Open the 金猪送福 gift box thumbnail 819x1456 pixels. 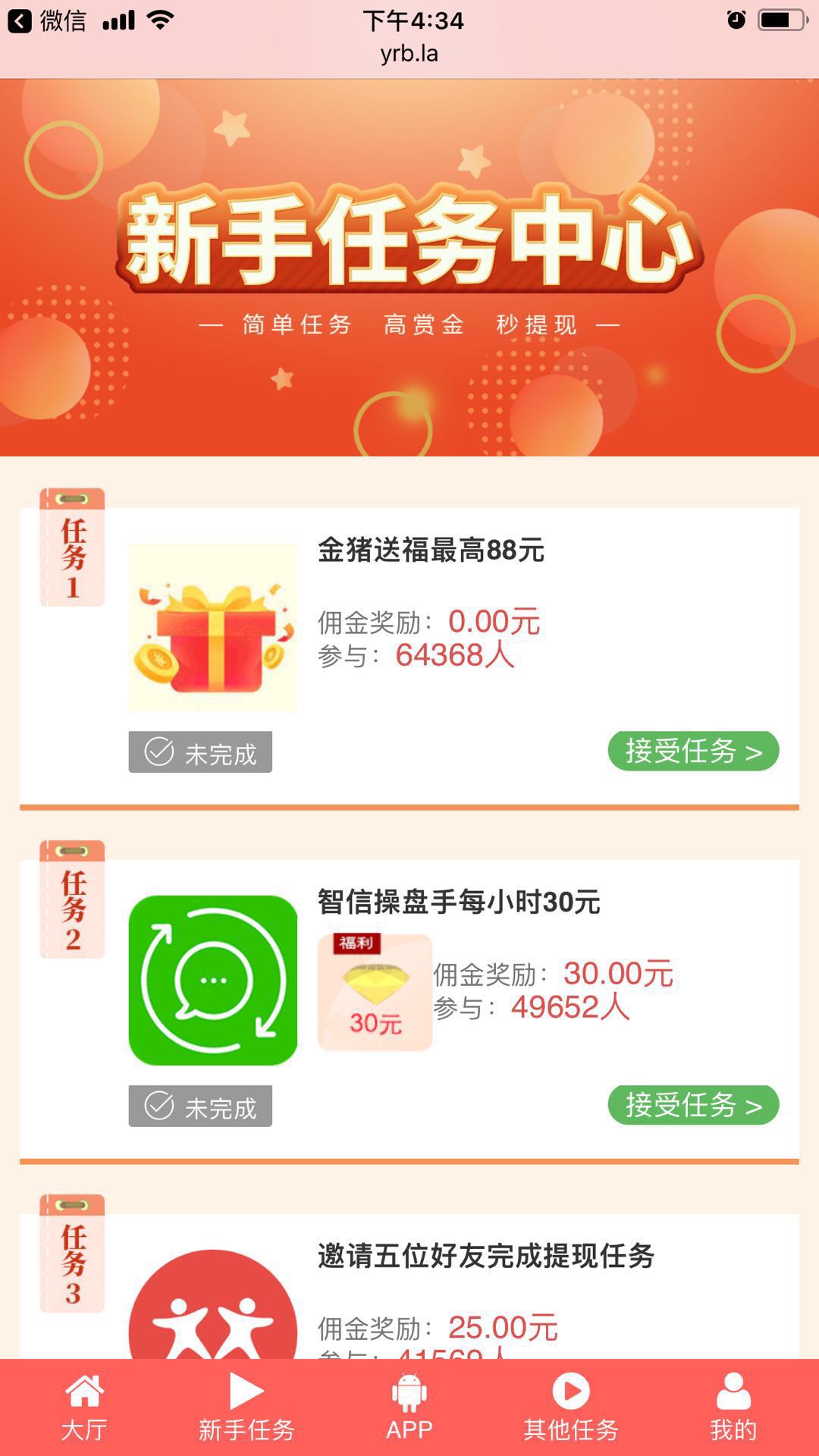tap(212, 627)
